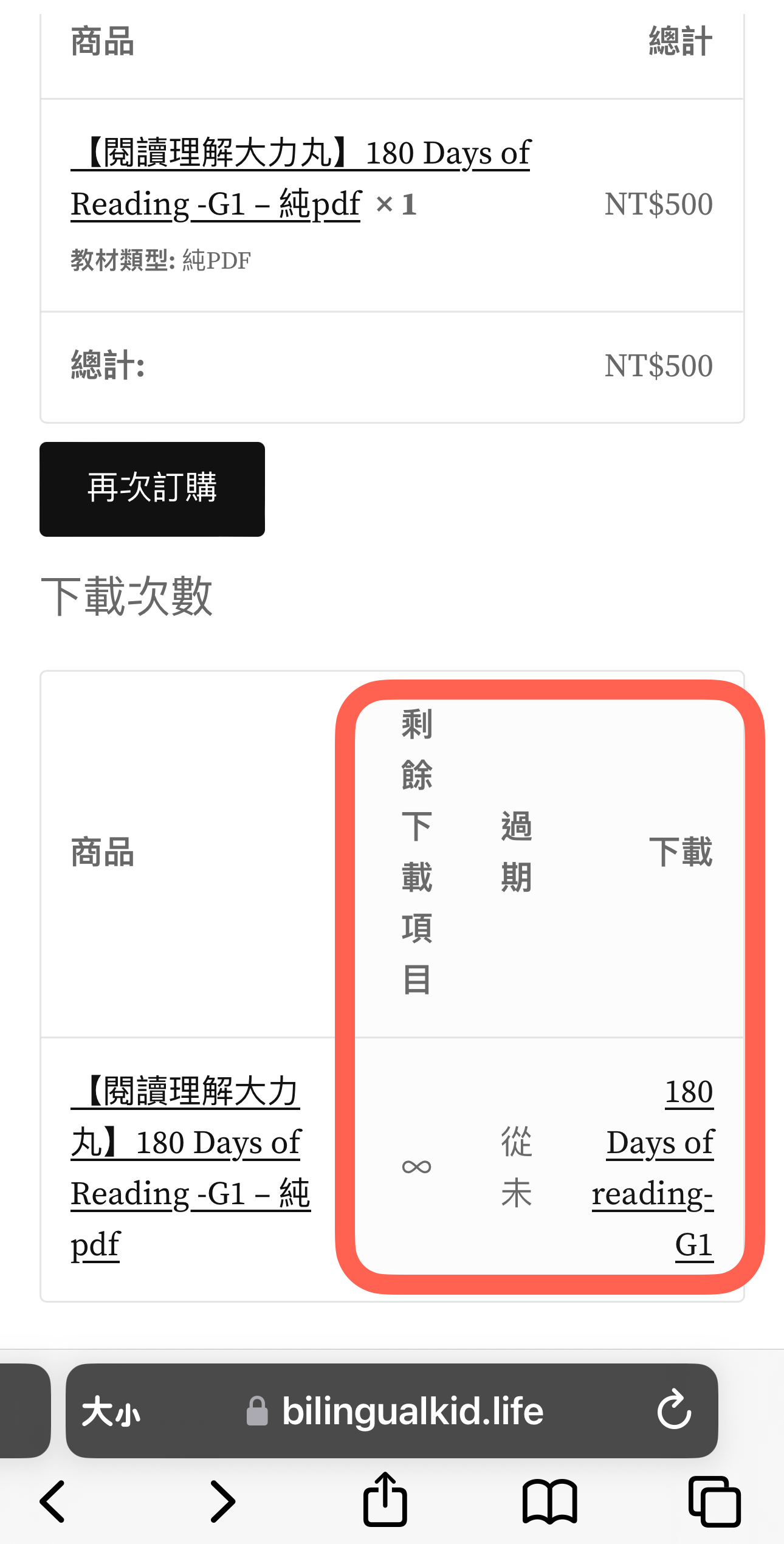
Task: Go back to the previous page
Action: pyautogui.click(x=53, y=1501)
